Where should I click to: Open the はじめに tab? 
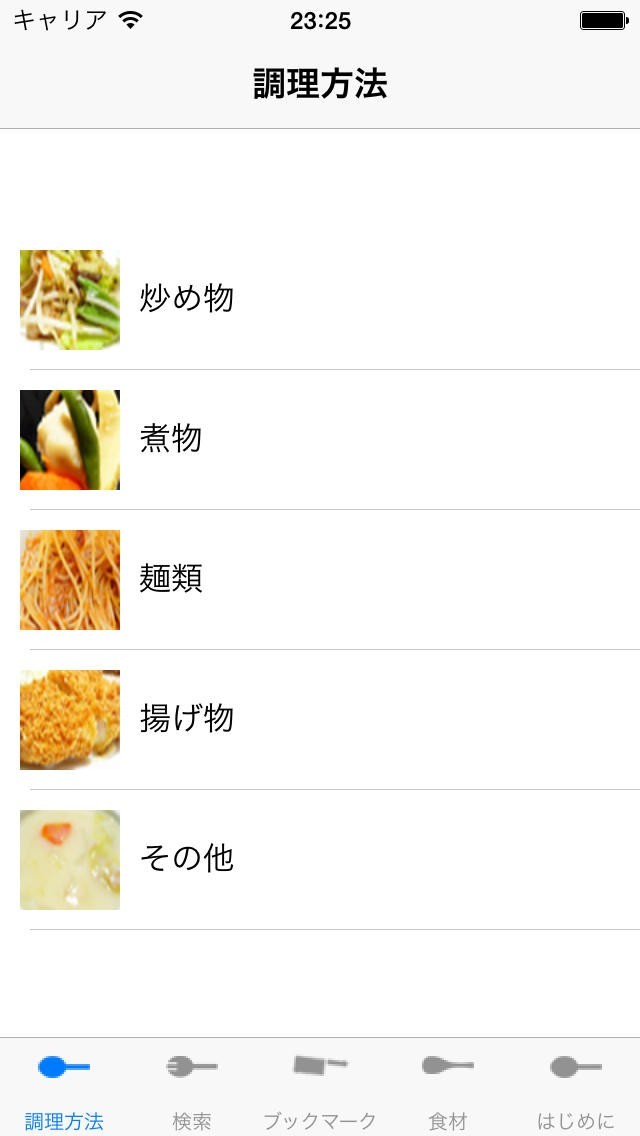coord(576,1088)
